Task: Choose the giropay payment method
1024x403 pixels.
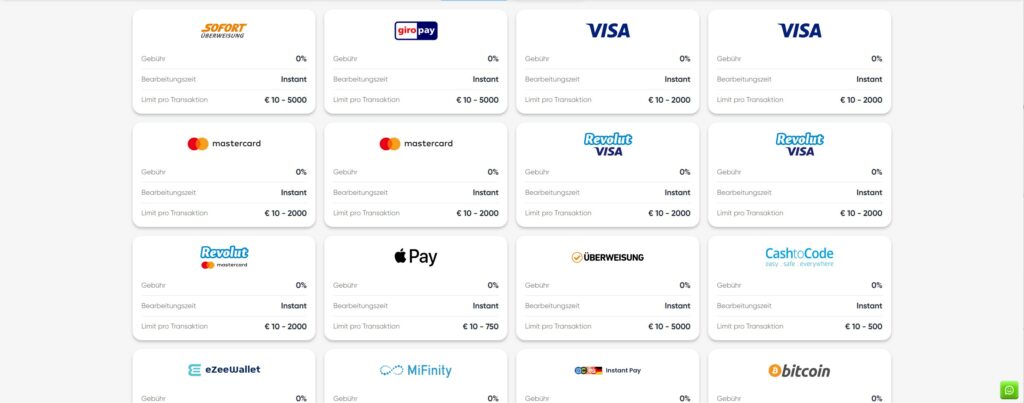Action: [415, 31]
